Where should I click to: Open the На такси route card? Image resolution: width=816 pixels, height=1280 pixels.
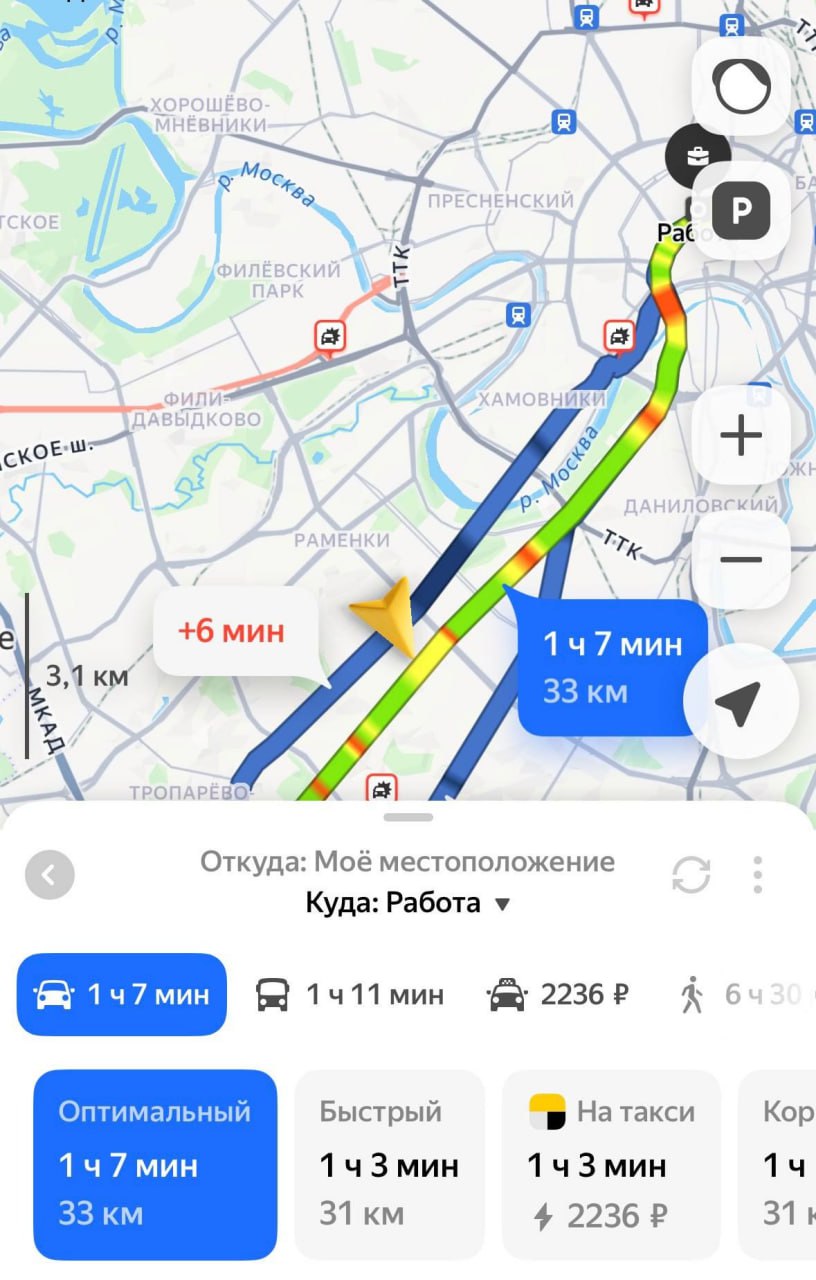click(x=610, y=1164)
